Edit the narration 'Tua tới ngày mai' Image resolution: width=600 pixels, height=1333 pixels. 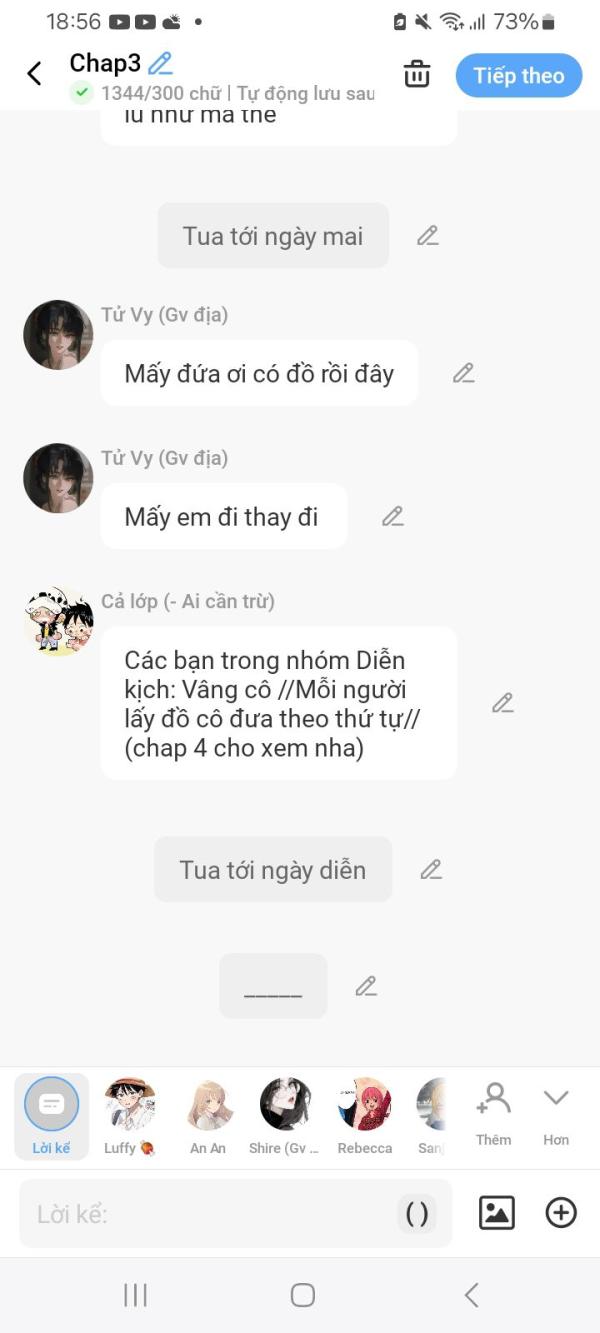[428, 236]
